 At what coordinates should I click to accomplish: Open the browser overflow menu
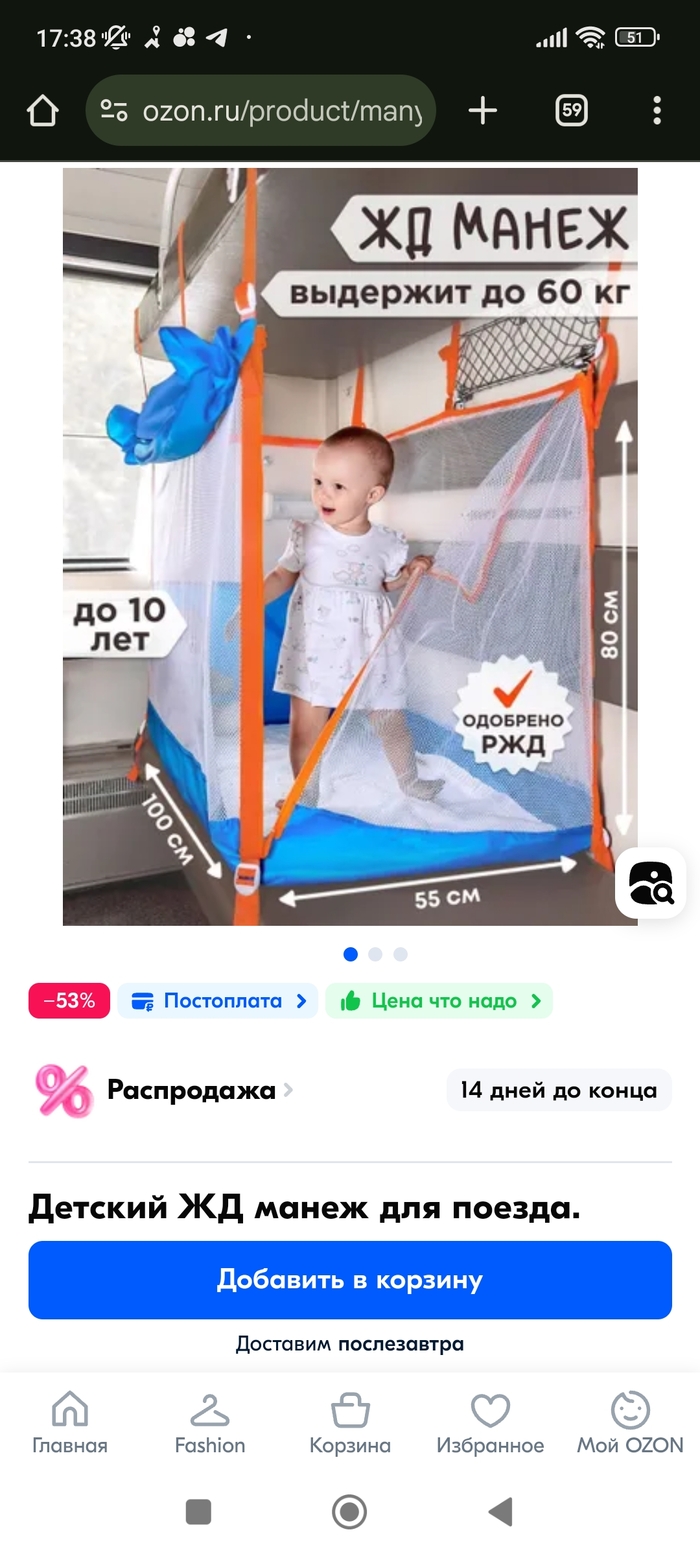[x=656, y=111]
